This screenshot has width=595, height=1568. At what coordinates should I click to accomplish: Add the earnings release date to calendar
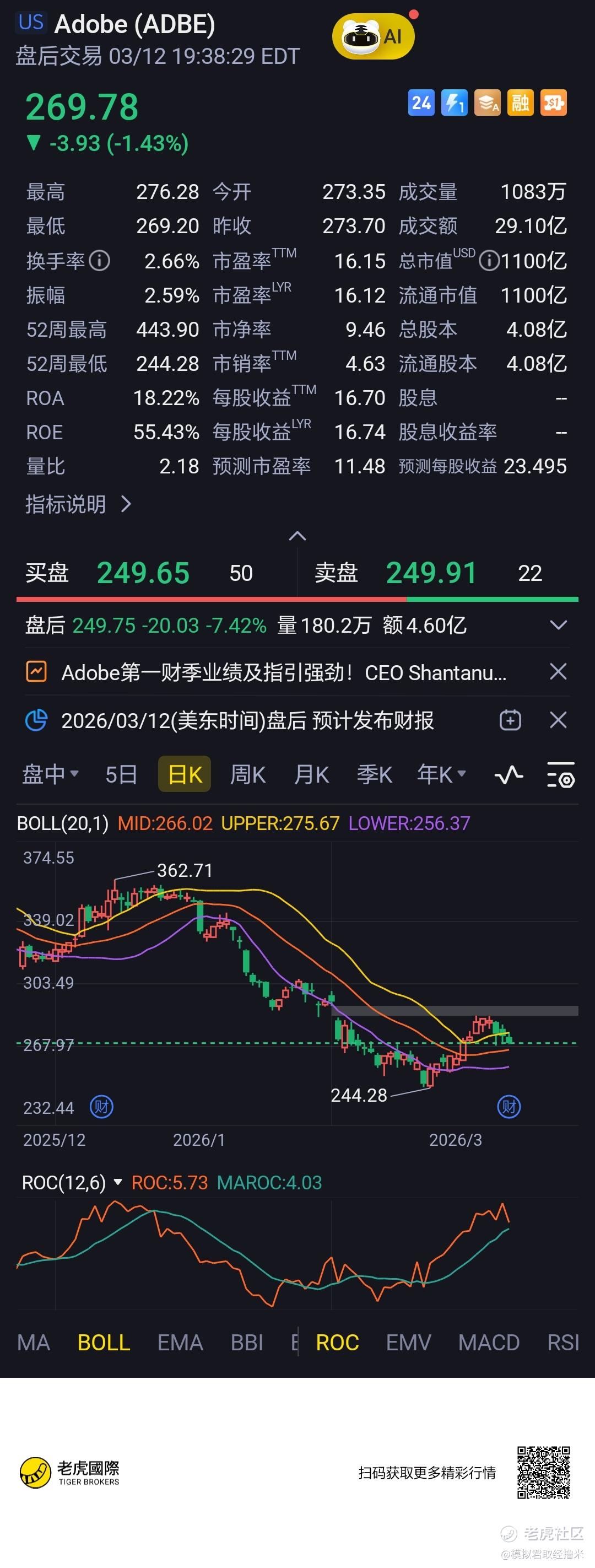coord(510,720)
